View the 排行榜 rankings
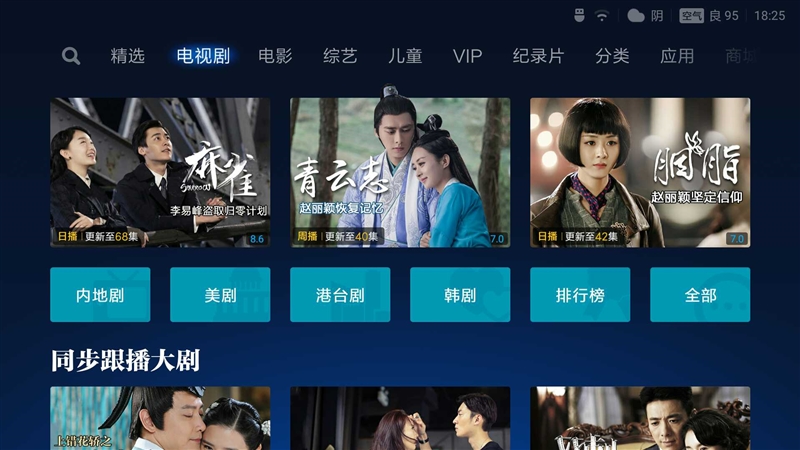Screen dimensions: 800x450 [x=580, y=295]
